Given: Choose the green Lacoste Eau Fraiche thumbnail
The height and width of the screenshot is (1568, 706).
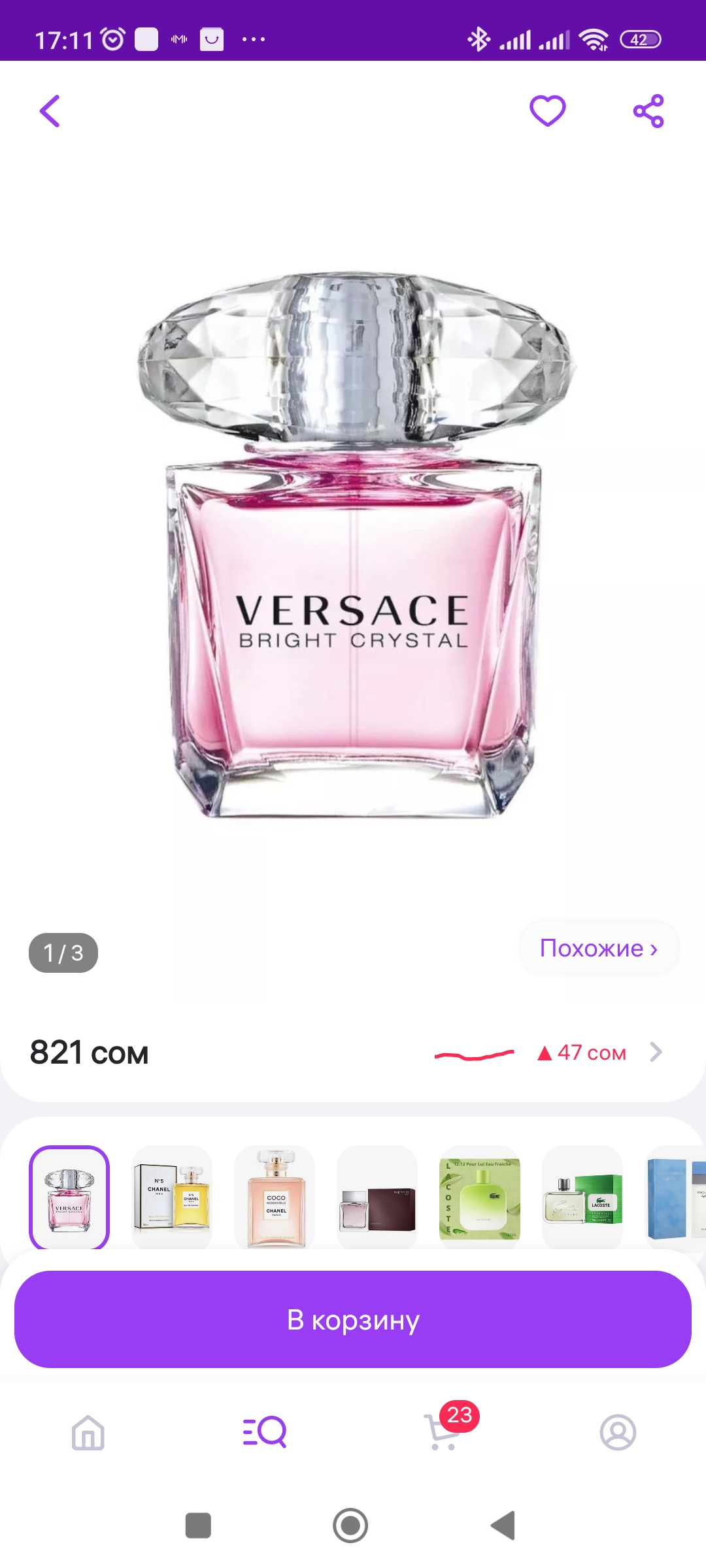Looking at the screenshot, I should pos(480,1198).
